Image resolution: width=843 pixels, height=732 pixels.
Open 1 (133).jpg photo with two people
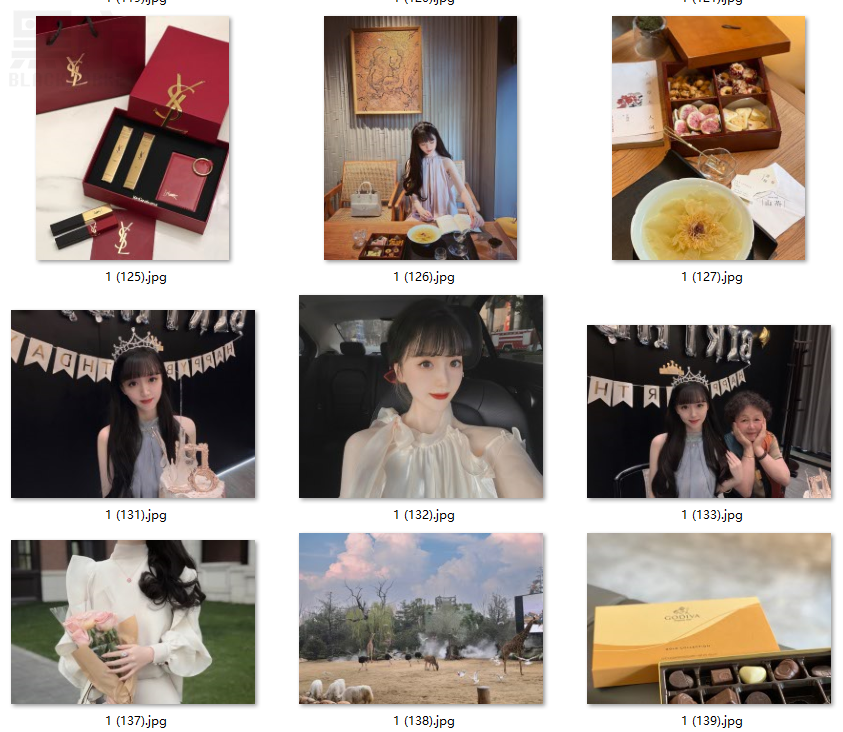coord(709,411)
